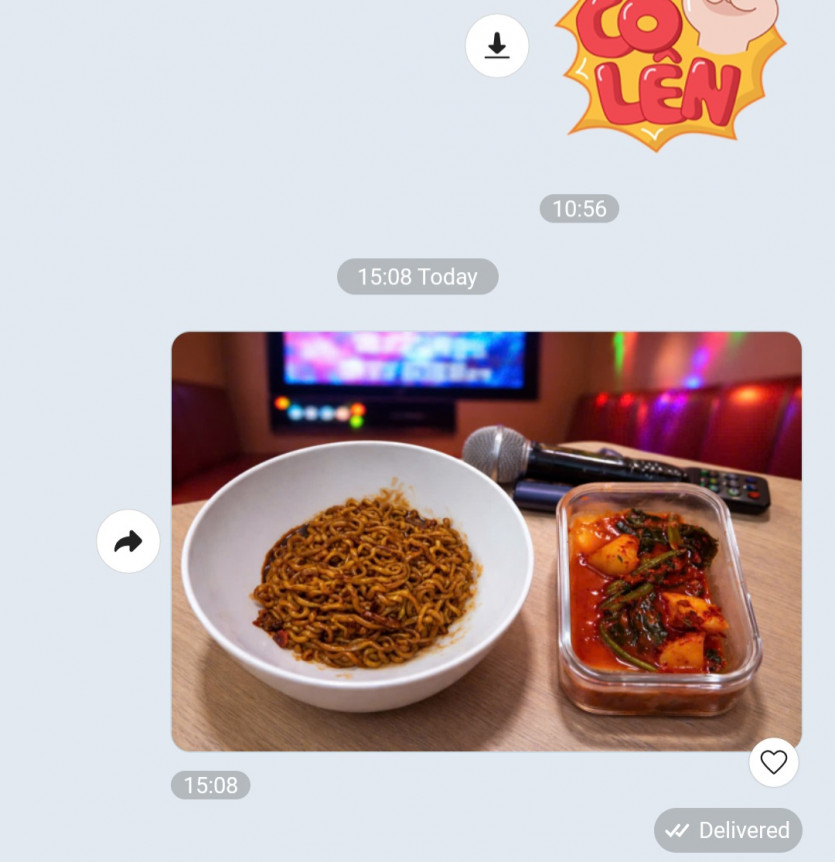
Task: React with heart to the photo
Action: pyautogui.click(x=773, y=763)
